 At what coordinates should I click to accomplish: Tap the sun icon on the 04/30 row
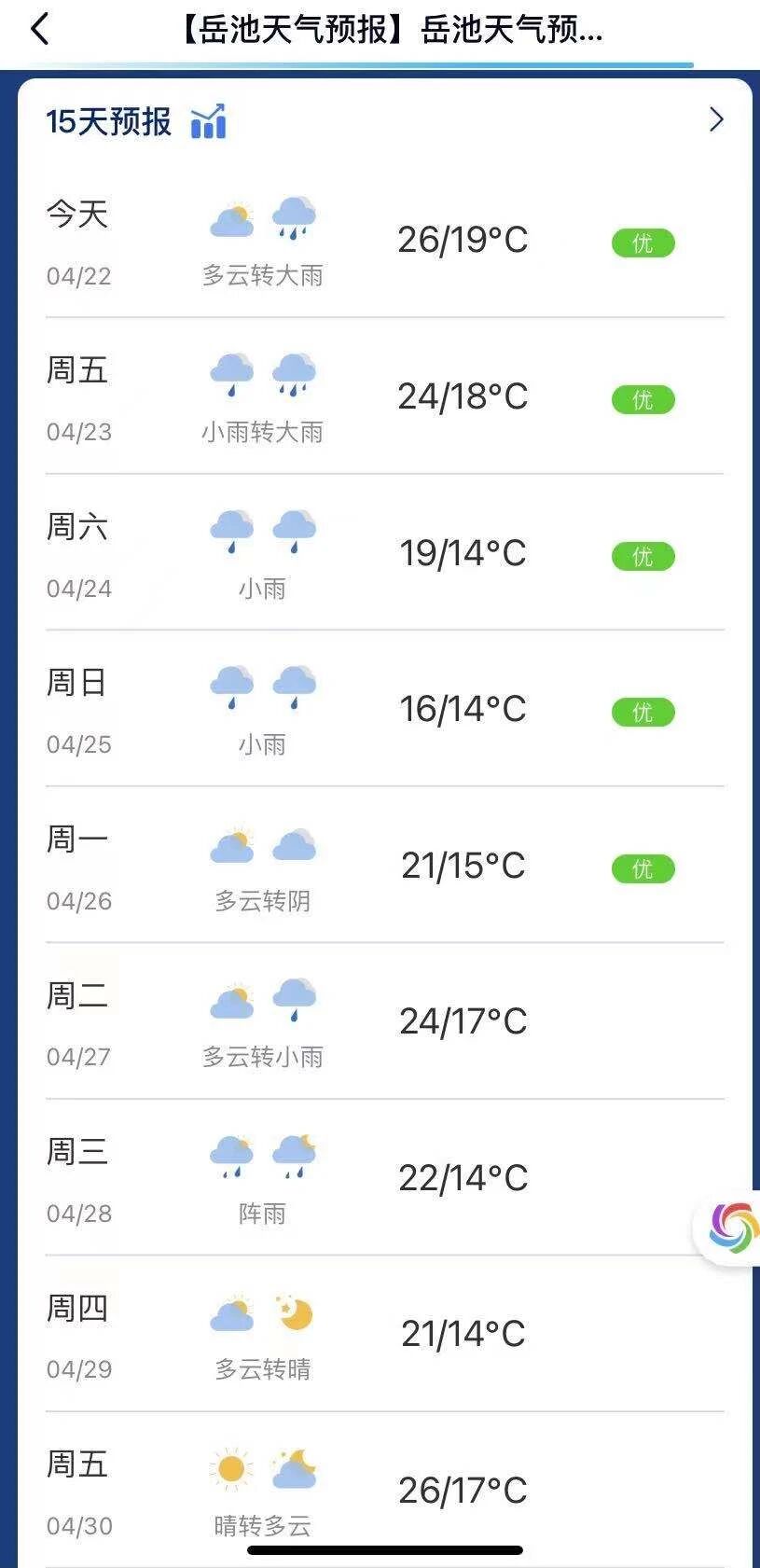230,1466
